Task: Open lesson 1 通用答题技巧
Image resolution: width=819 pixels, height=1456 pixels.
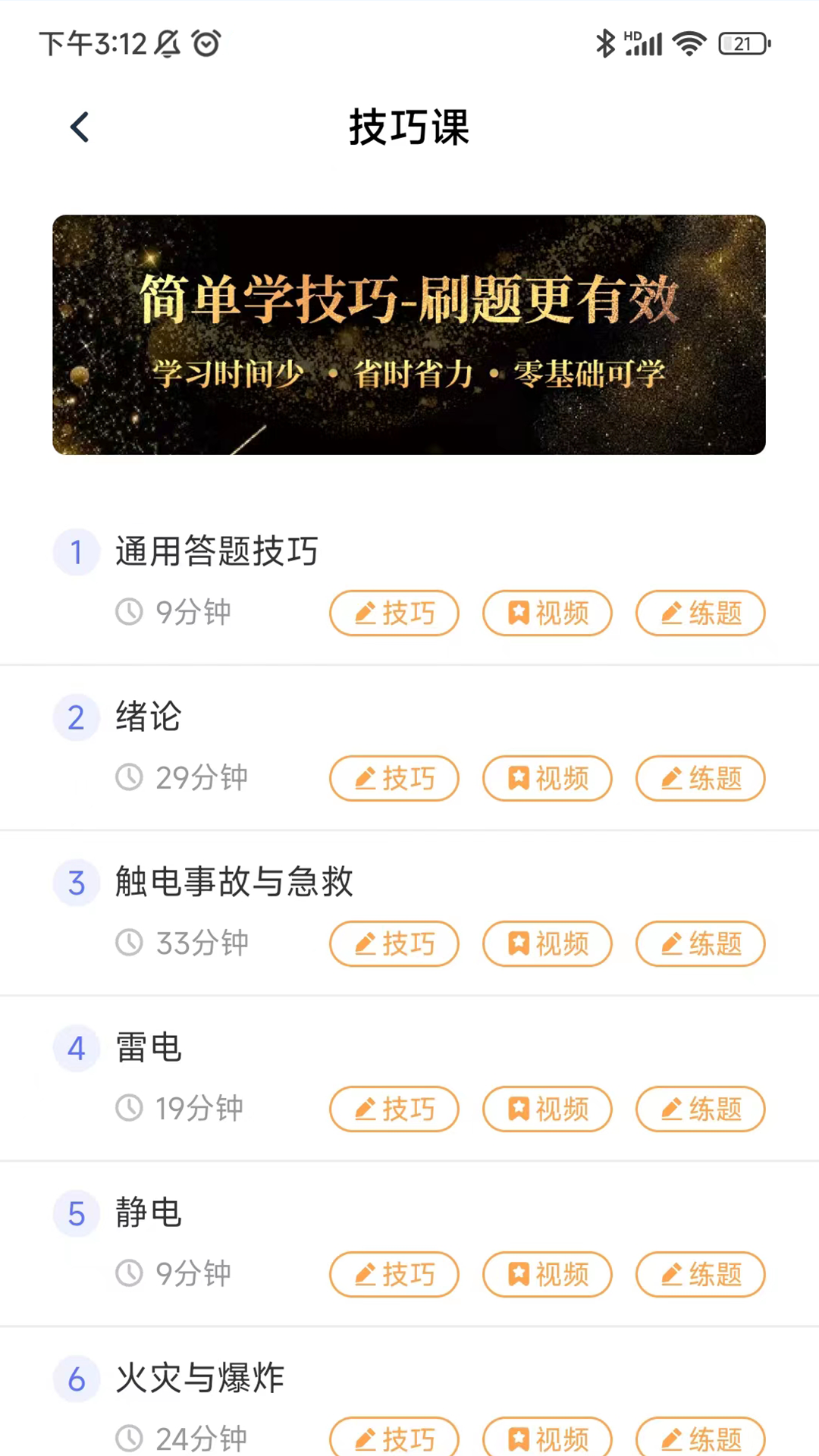Action: (217, 552)
